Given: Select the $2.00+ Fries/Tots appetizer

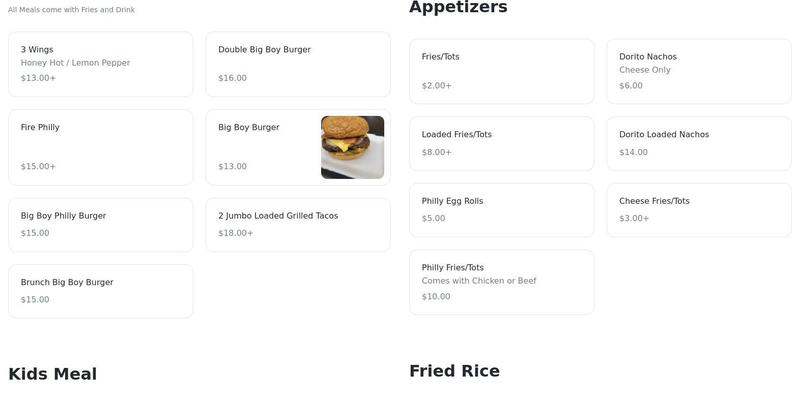Looking at the screenshot, I should point(501,71).
